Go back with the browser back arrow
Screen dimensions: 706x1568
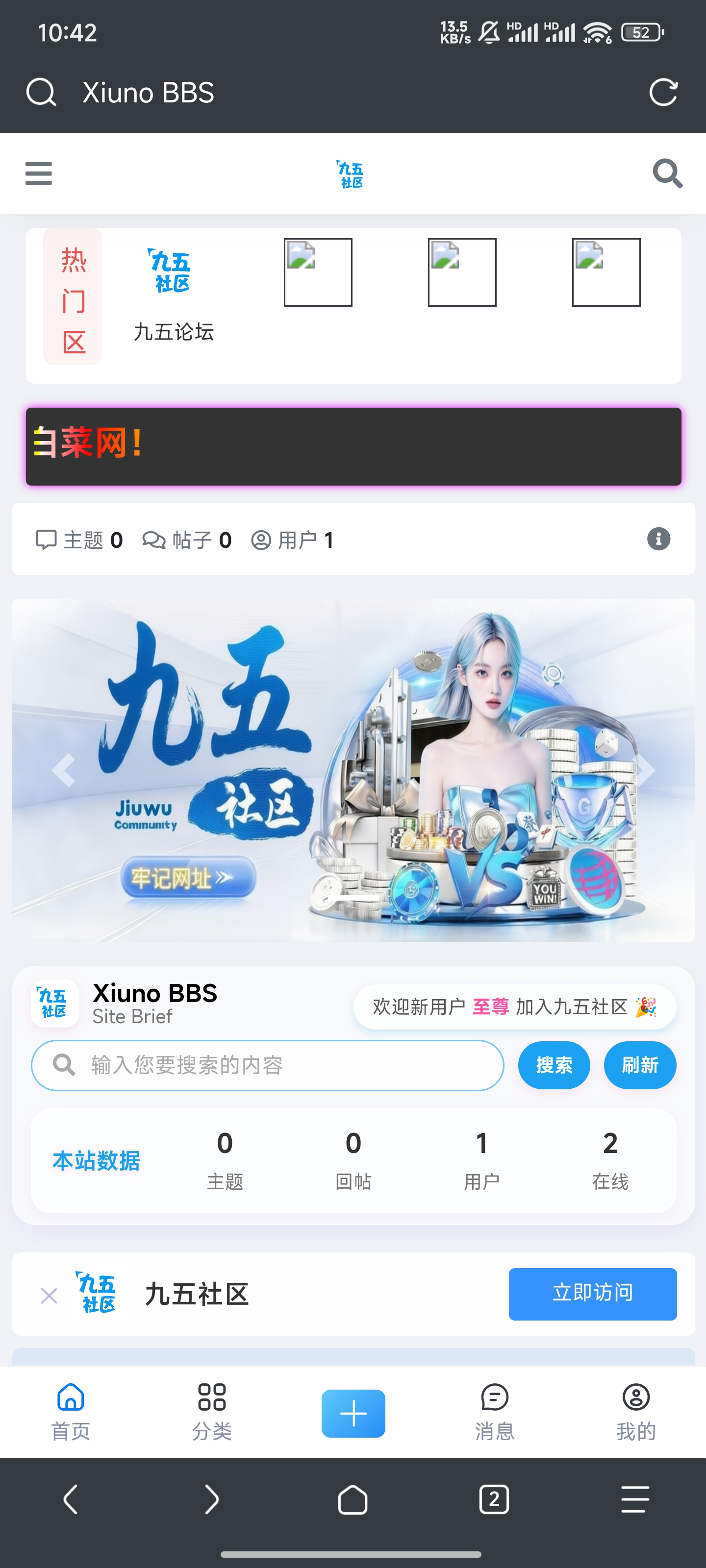click(x=71, y=1498)
